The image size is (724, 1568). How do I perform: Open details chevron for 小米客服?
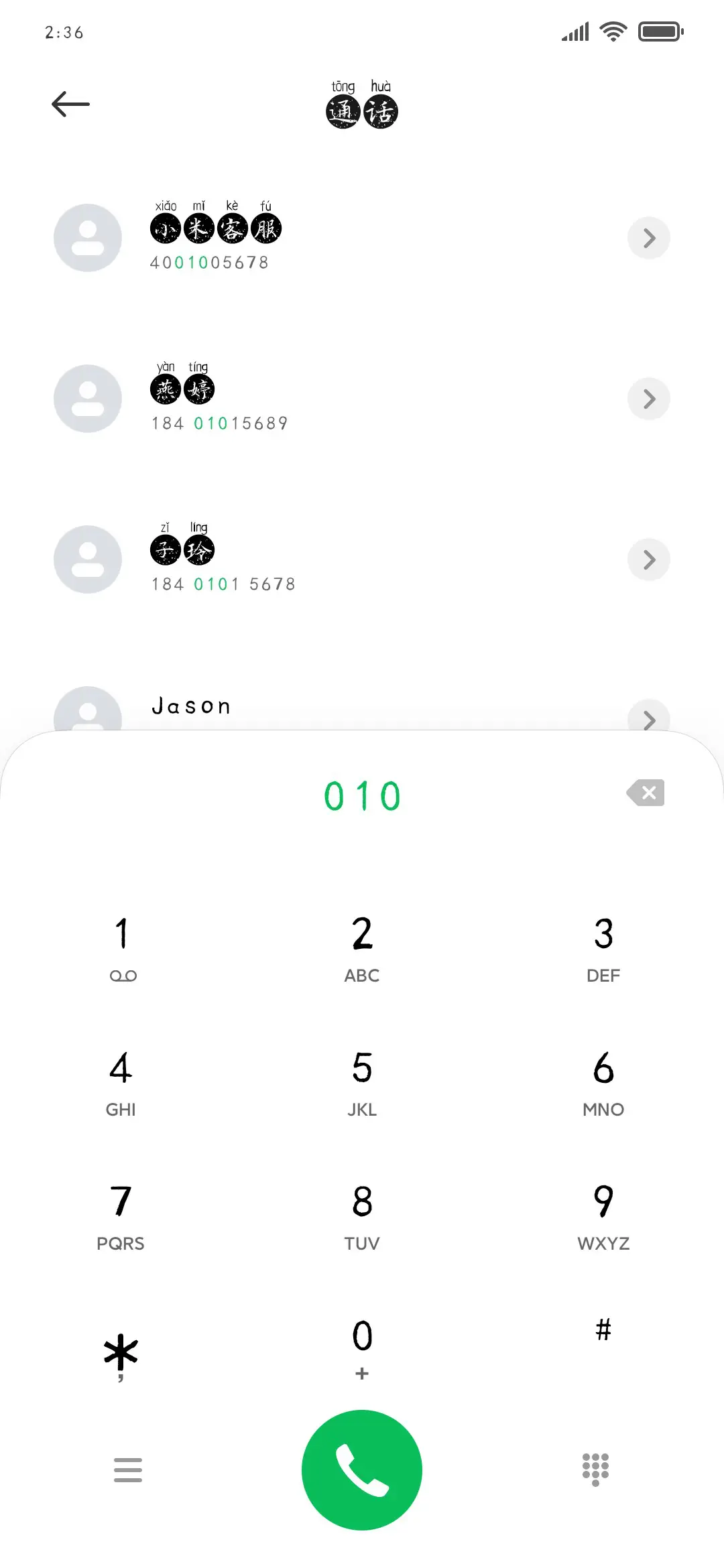tap(648, 238)
